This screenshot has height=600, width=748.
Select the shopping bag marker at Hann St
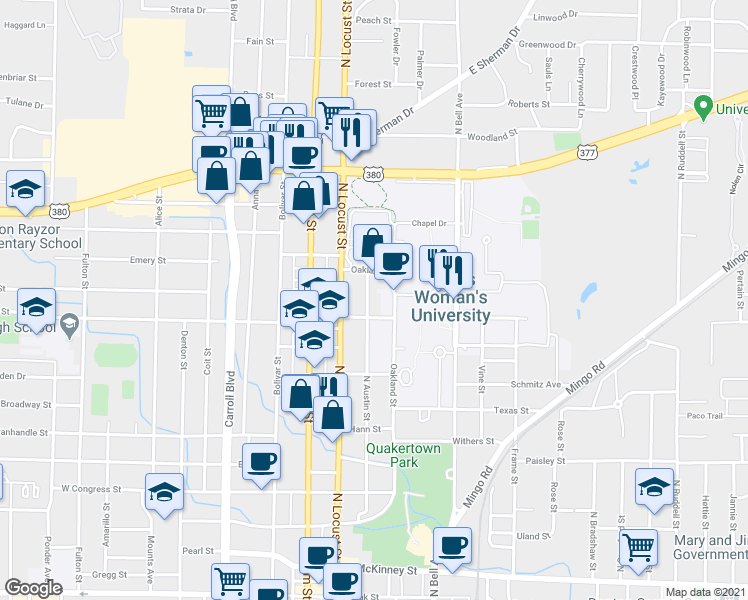point(336,412)
